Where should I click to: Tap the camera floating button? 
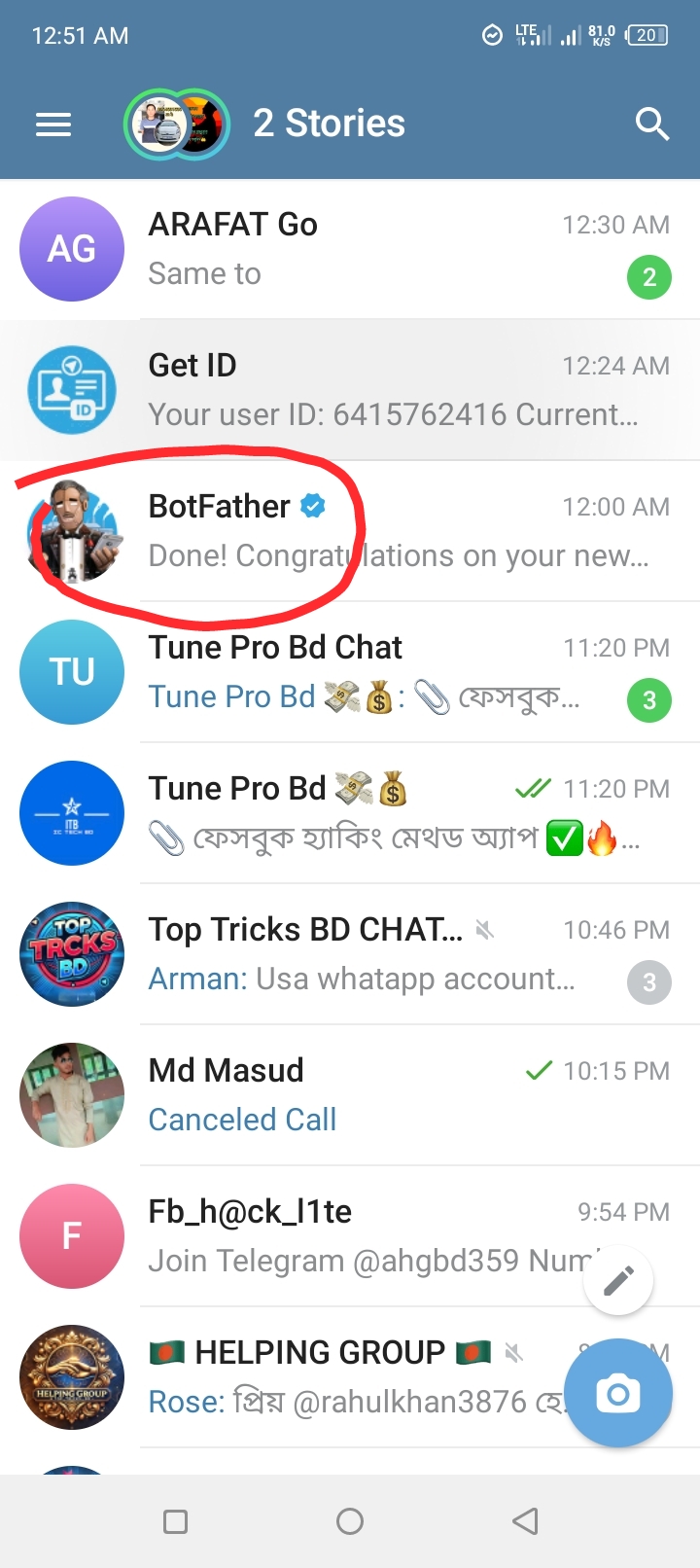click(618, 1395)
